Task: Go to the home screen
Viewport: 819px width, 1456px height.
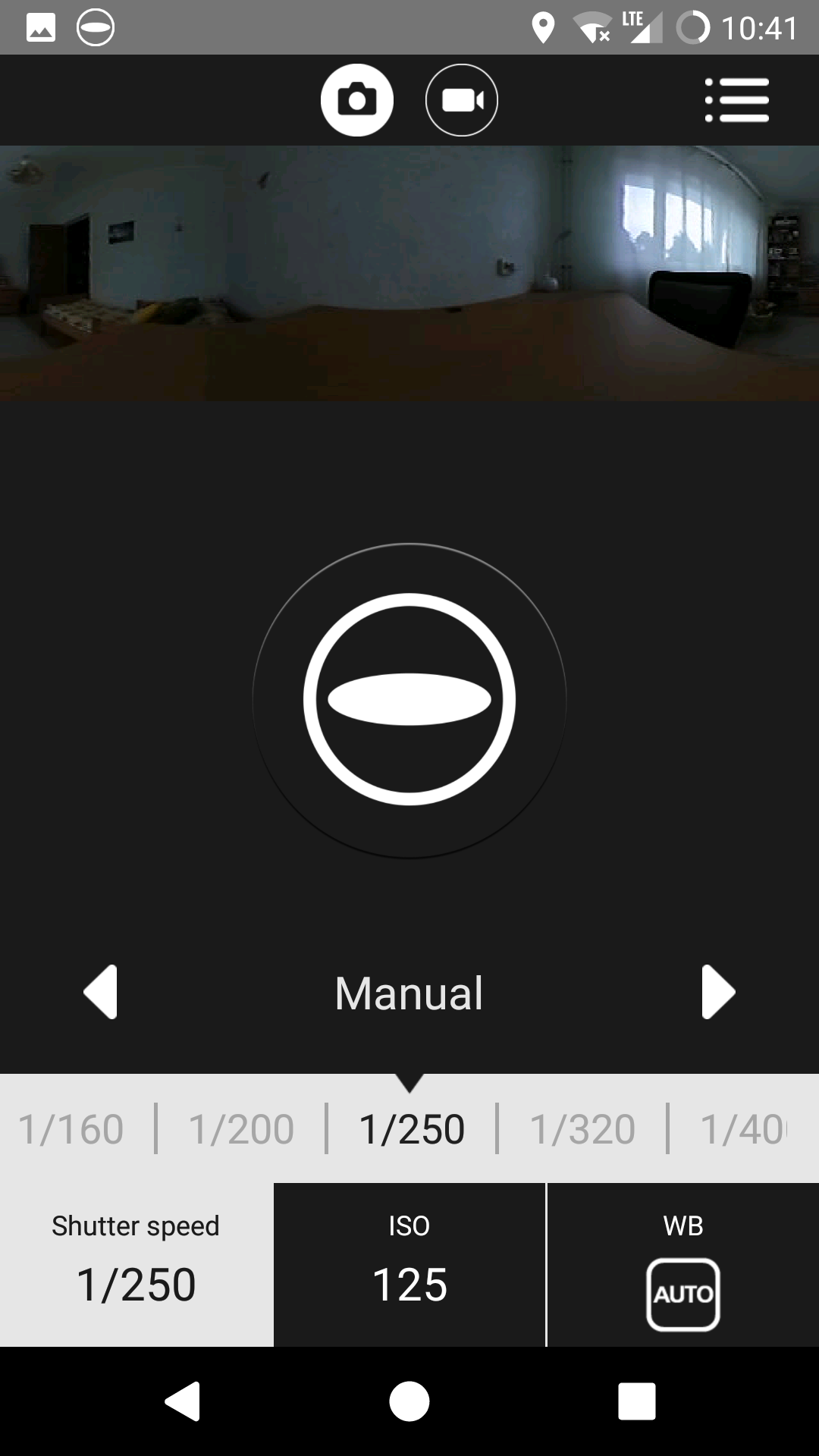Action: pyautogui.click(x=409, y=1401)
